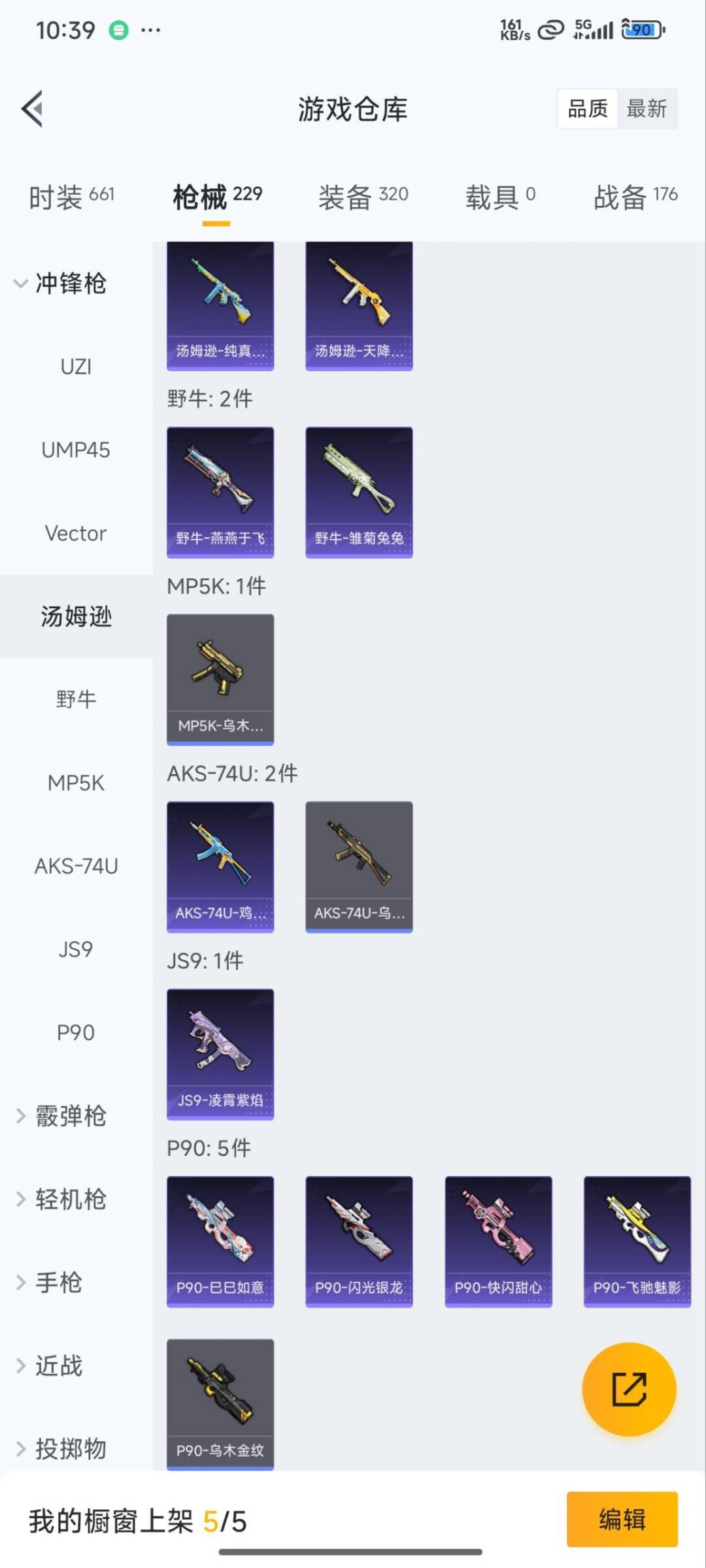Open the 载具 tab
The image size is (706, 1568).
click(500, 197)
